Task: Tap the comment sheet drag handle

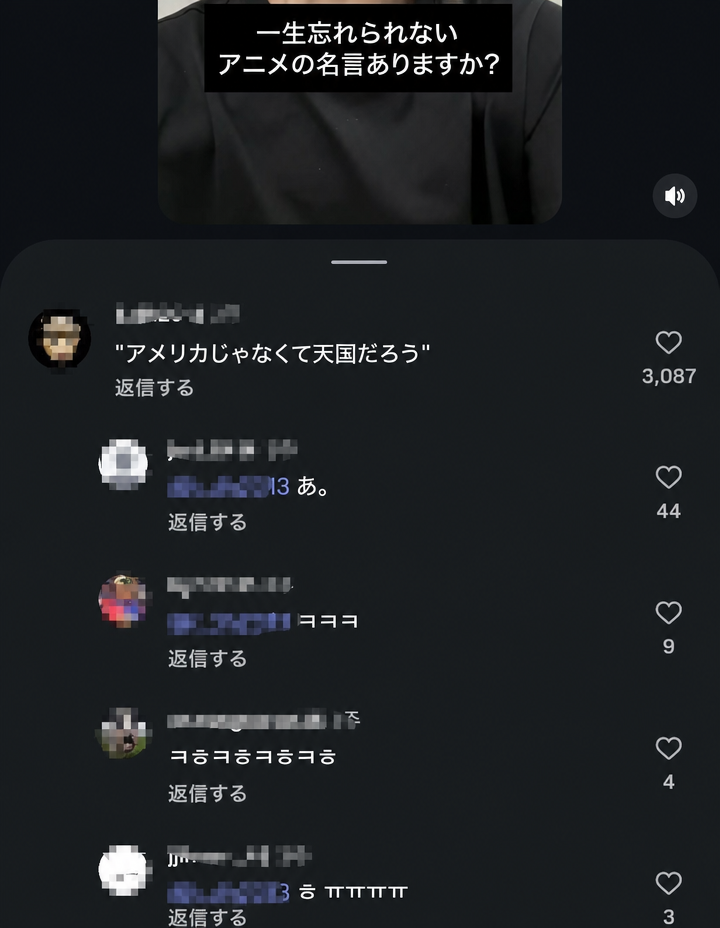Action: click(359, 262)
